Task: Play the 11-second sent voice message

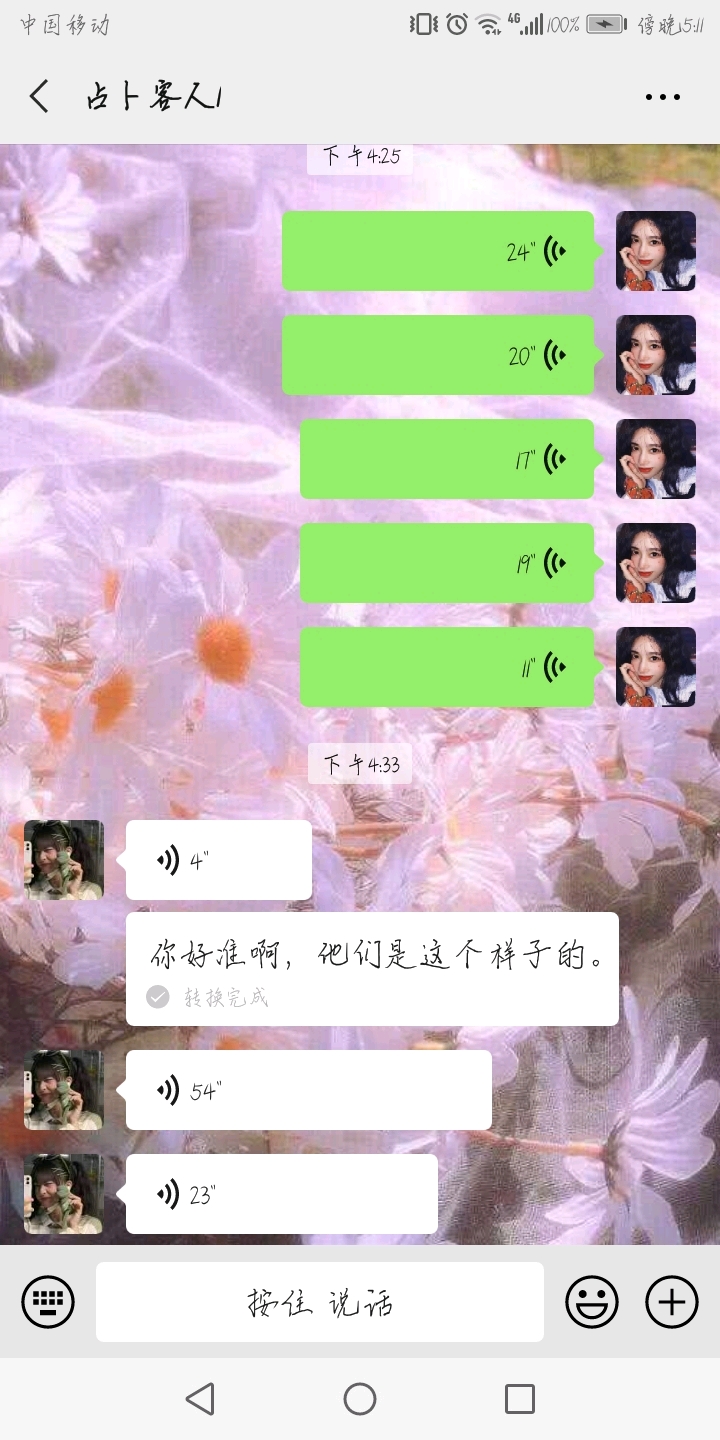Action: [x=447, y=667]
